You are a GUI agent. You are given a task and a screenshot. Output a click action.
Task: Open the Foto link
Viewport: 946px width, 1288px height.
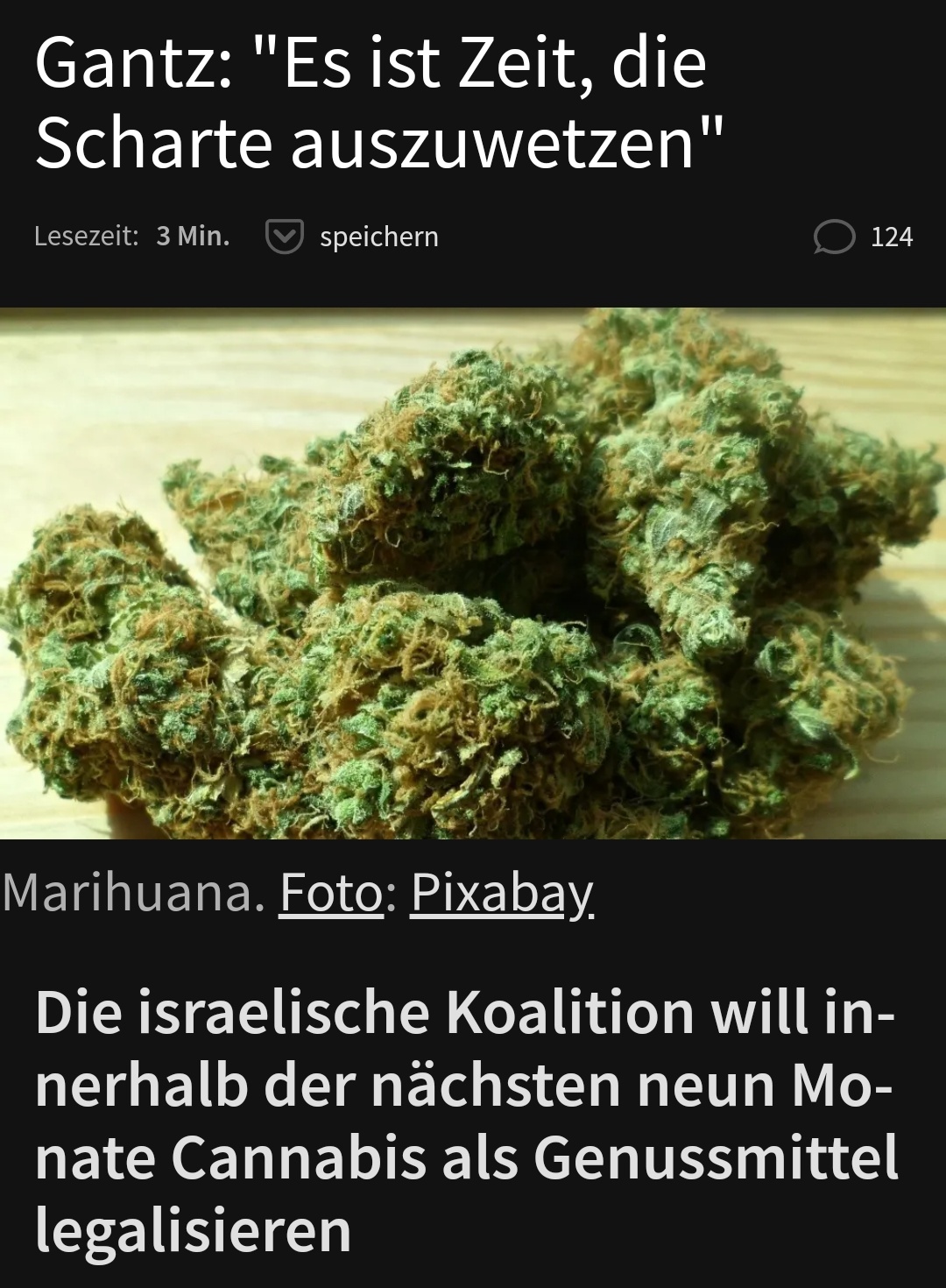331,893
